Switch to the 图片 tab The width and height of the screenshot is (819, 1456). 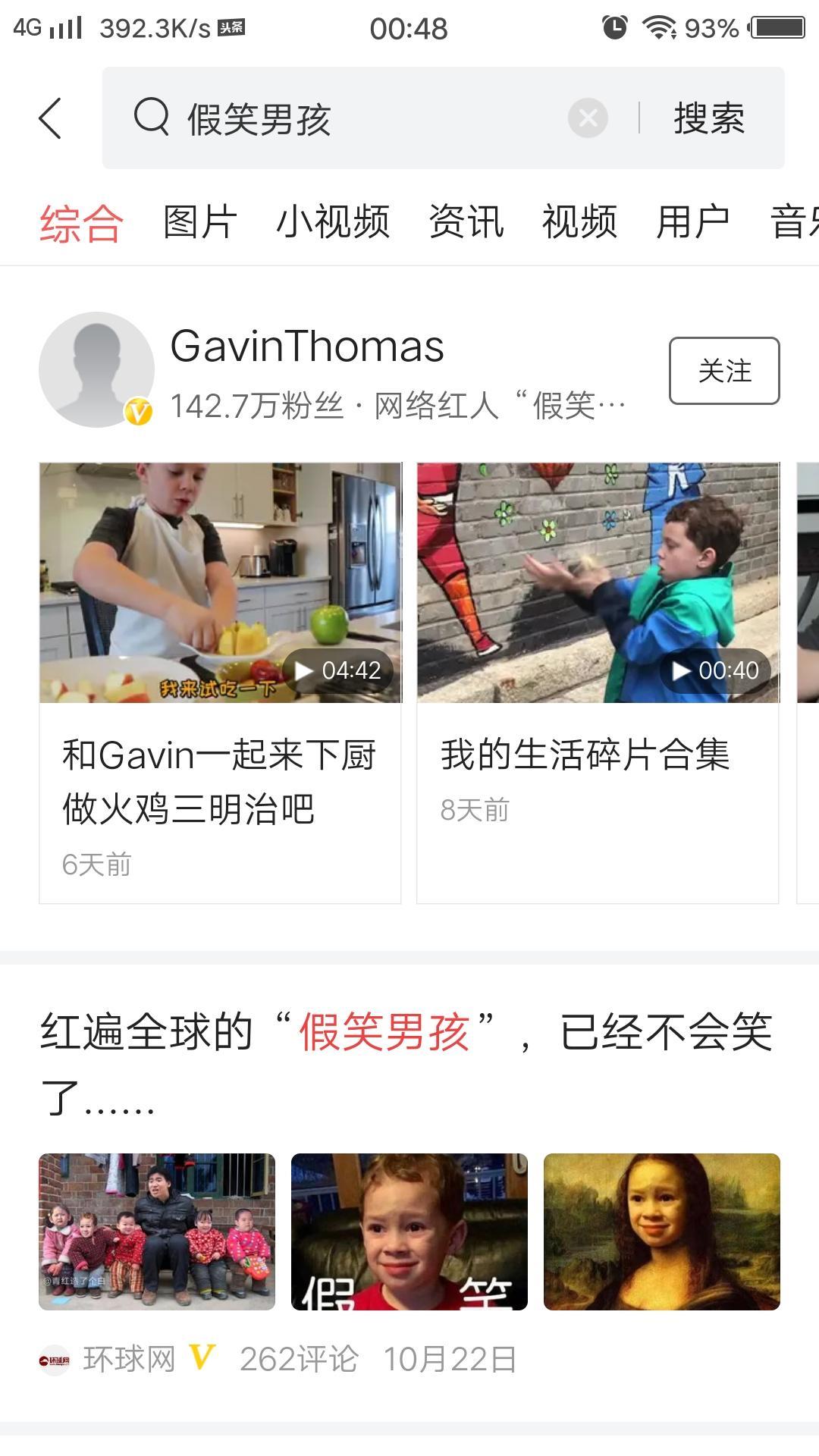[200, 223]
